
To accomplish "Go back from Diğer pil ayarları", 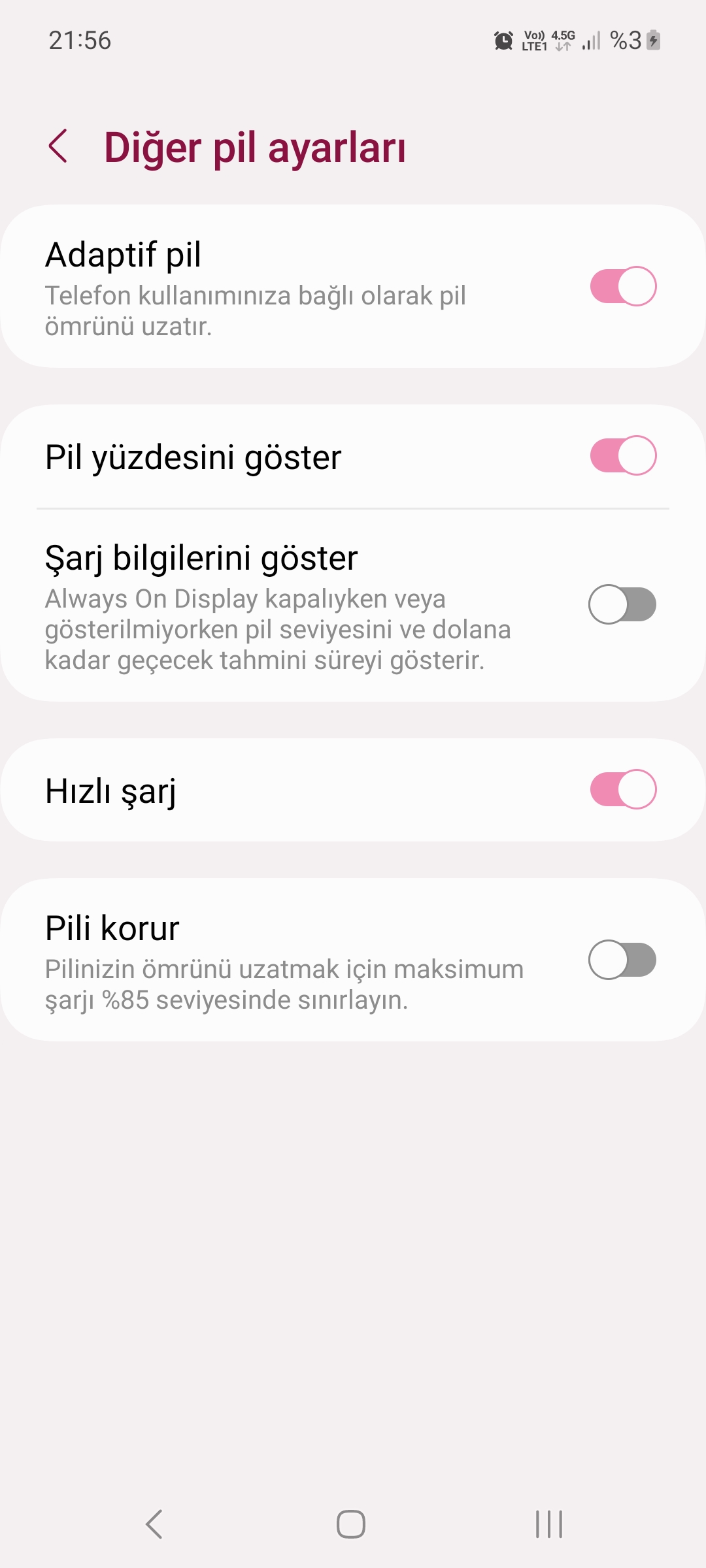I will [x=58, y=146].
